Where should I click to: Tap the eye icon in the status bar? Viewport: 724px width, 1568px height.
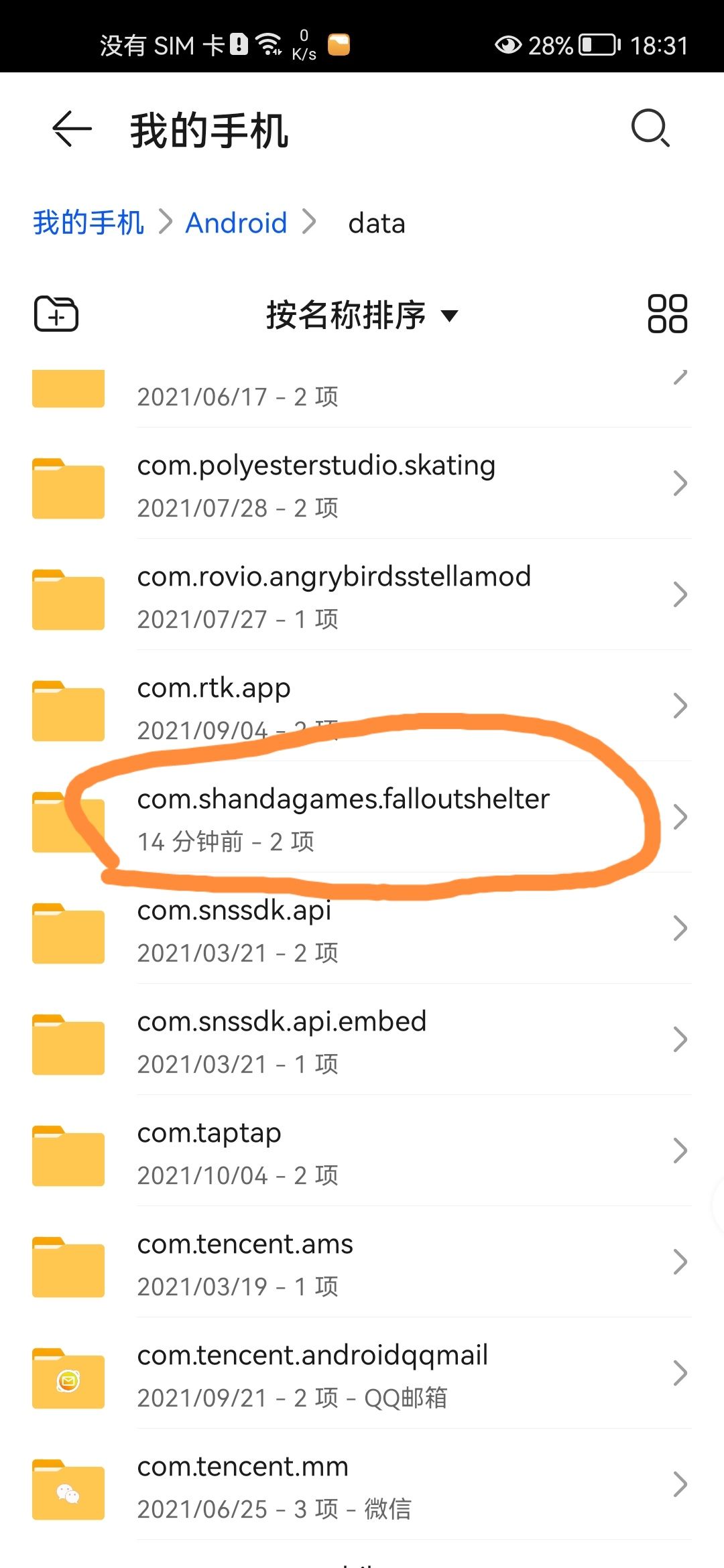507,44
